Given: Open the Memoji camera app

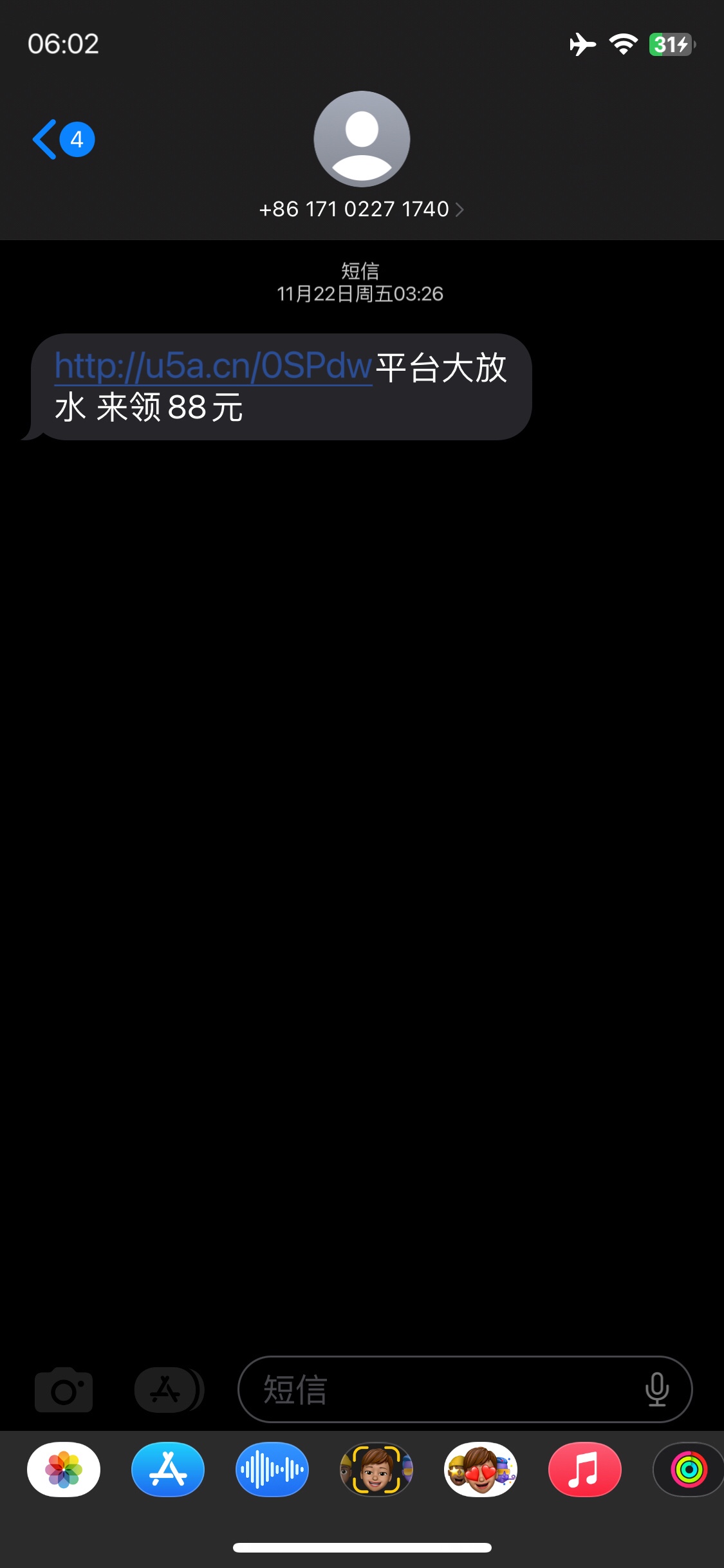Looking at the screenshot, I should point(376,1470).
